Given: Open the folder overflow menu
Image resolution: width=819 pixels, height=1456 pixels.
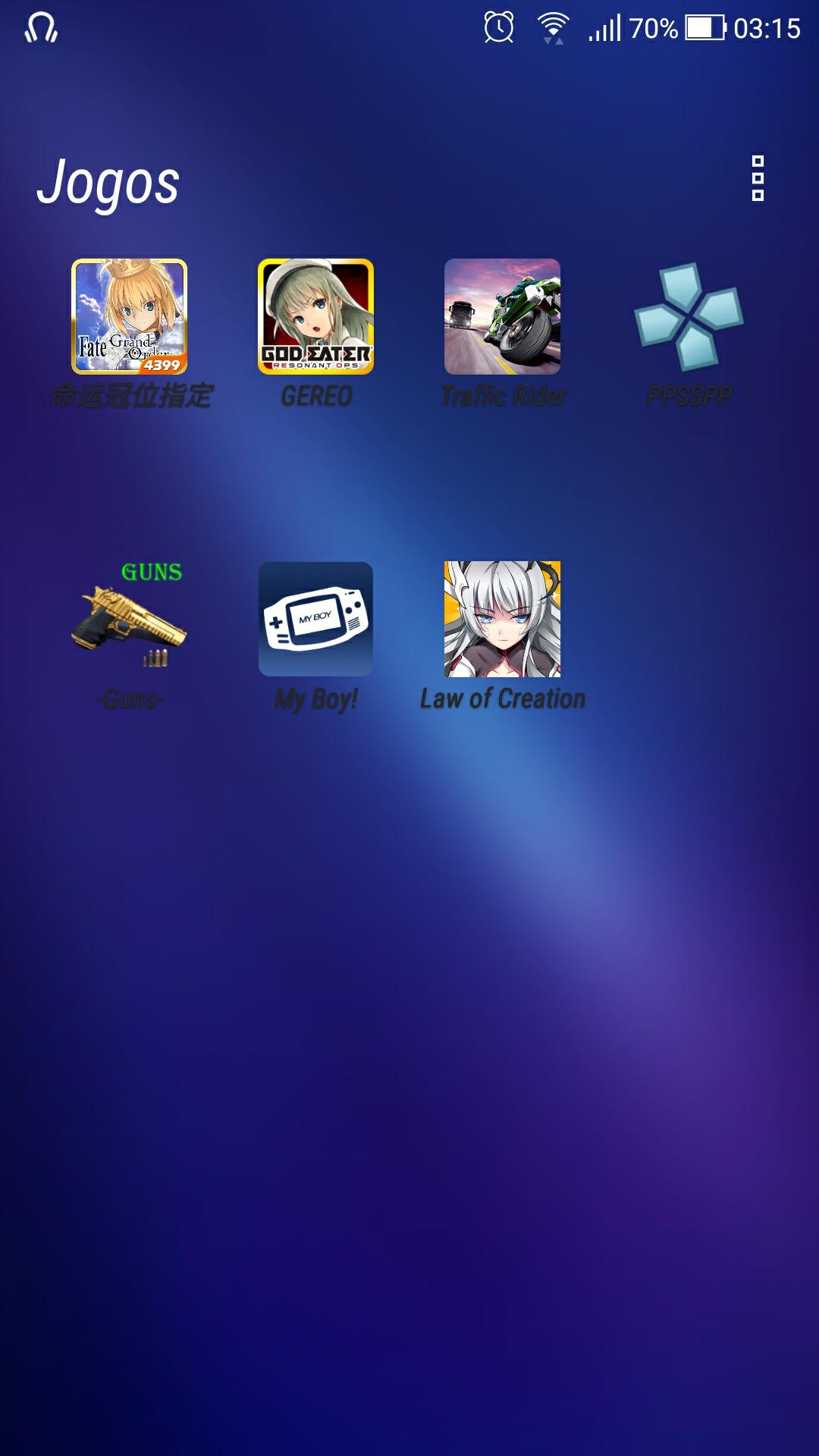Looking at the screenshot, I should [757, 179].
